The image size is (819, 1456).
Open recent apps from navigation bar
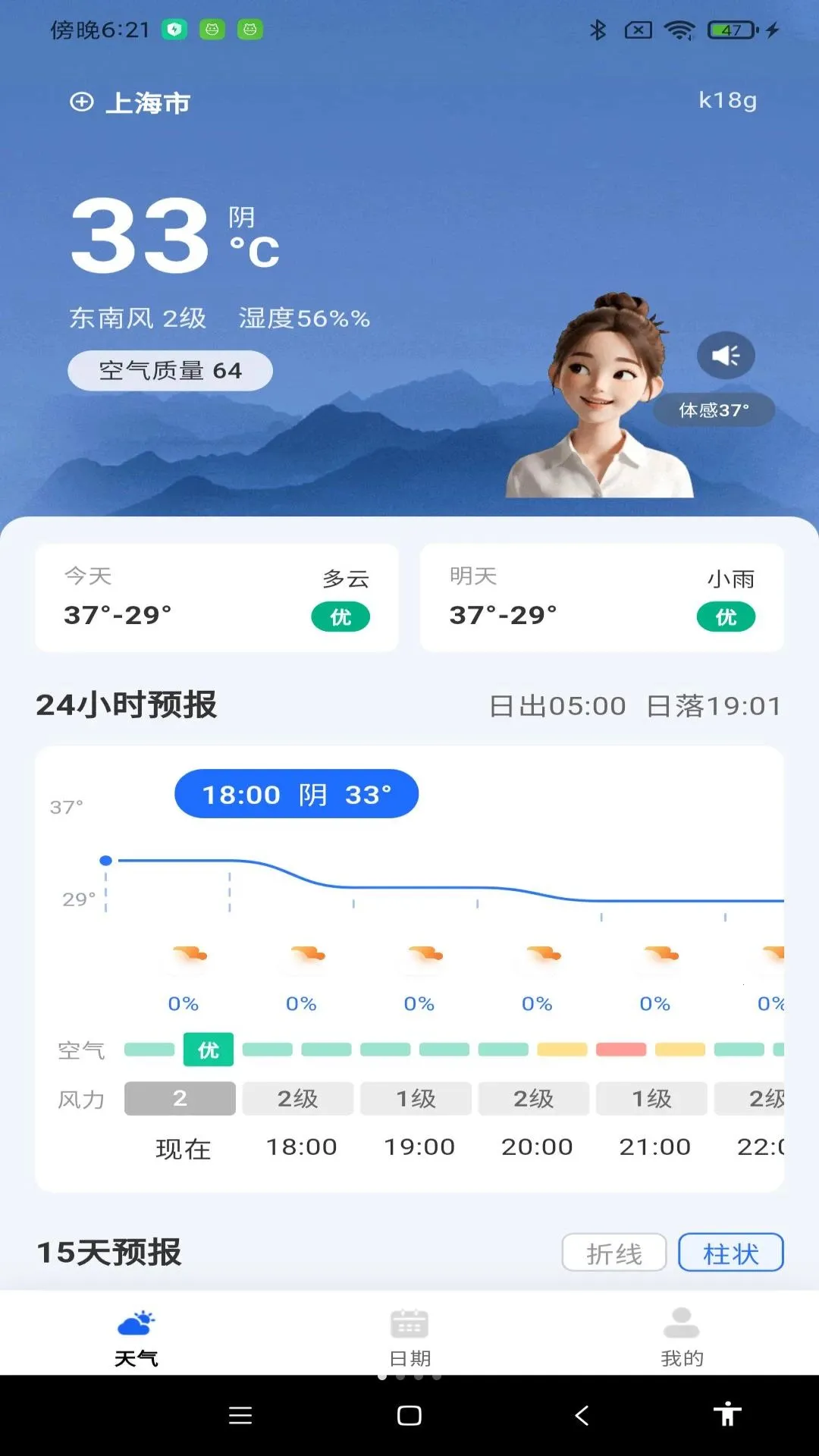(x=240, y=1415)
